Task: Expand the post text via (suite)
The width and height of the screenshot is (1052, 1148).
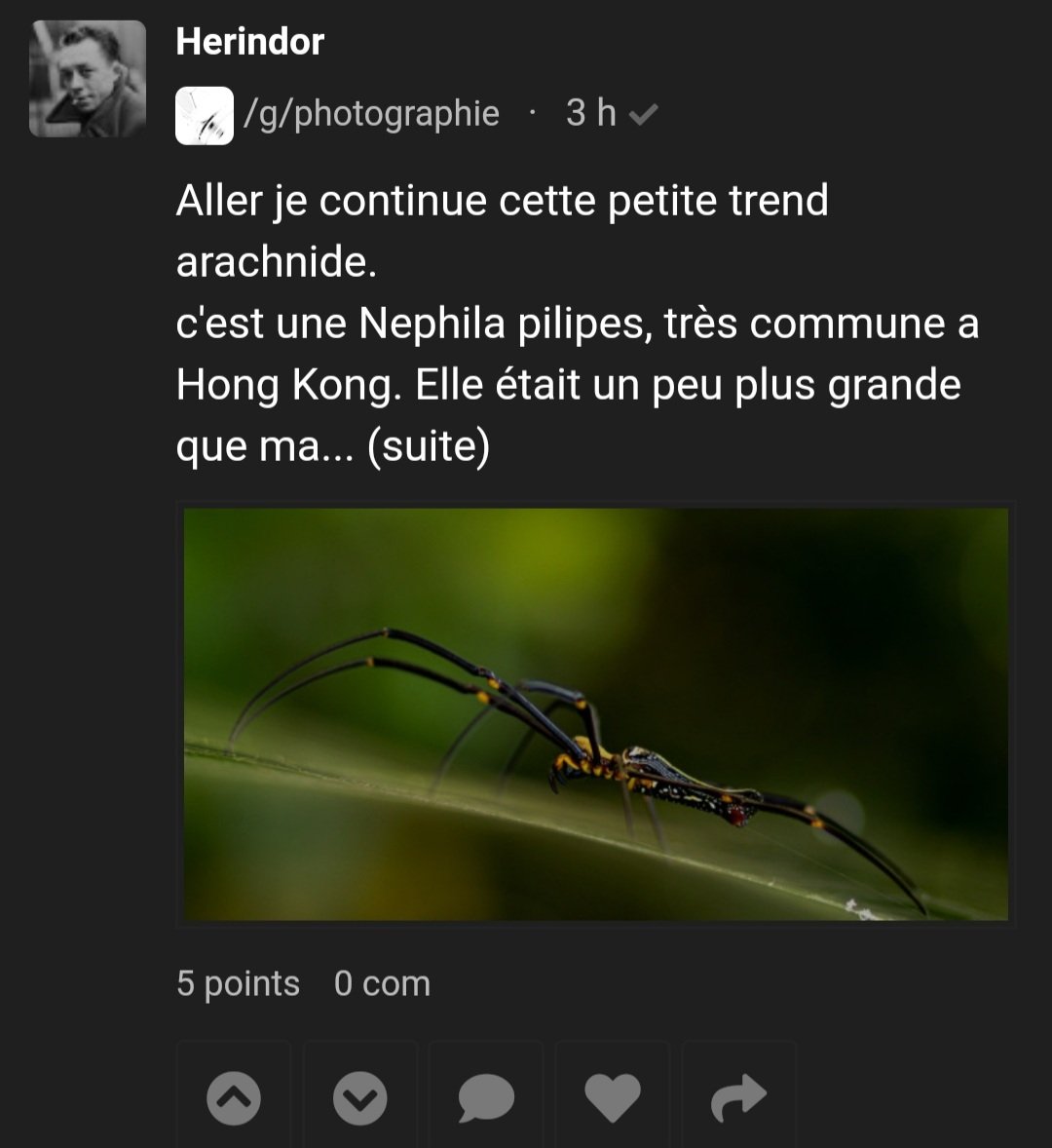Action: point(429,446)
